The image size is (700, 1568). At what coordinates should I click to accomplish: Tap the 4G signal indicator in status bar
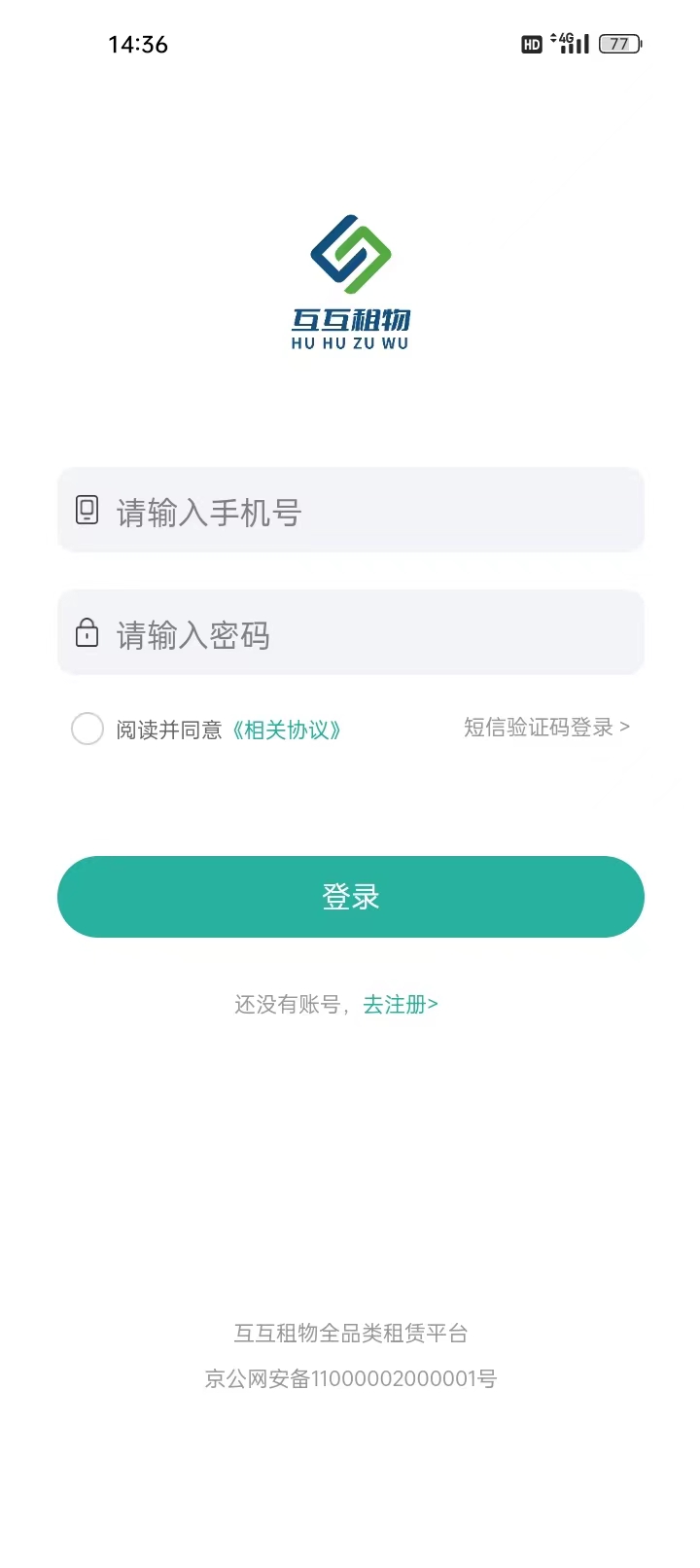coord(567,39)
